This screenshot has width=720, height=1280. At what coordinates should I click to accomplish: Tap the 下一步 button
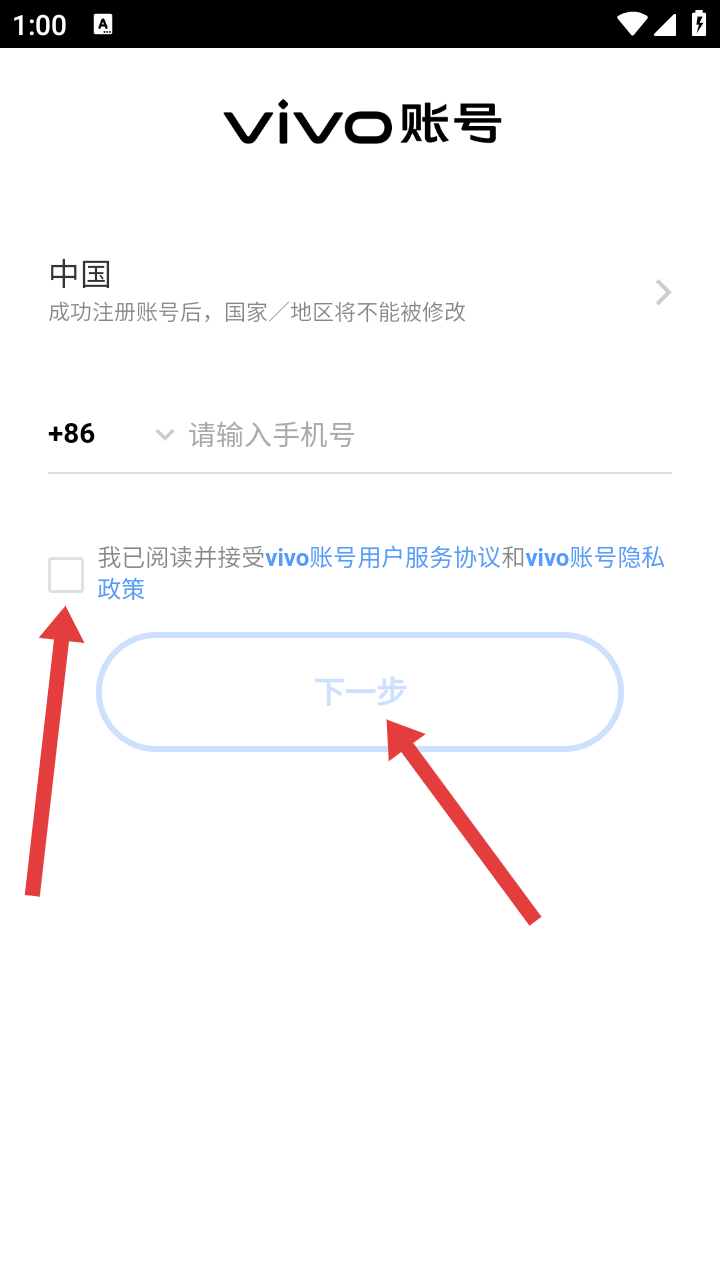(360, 691)
